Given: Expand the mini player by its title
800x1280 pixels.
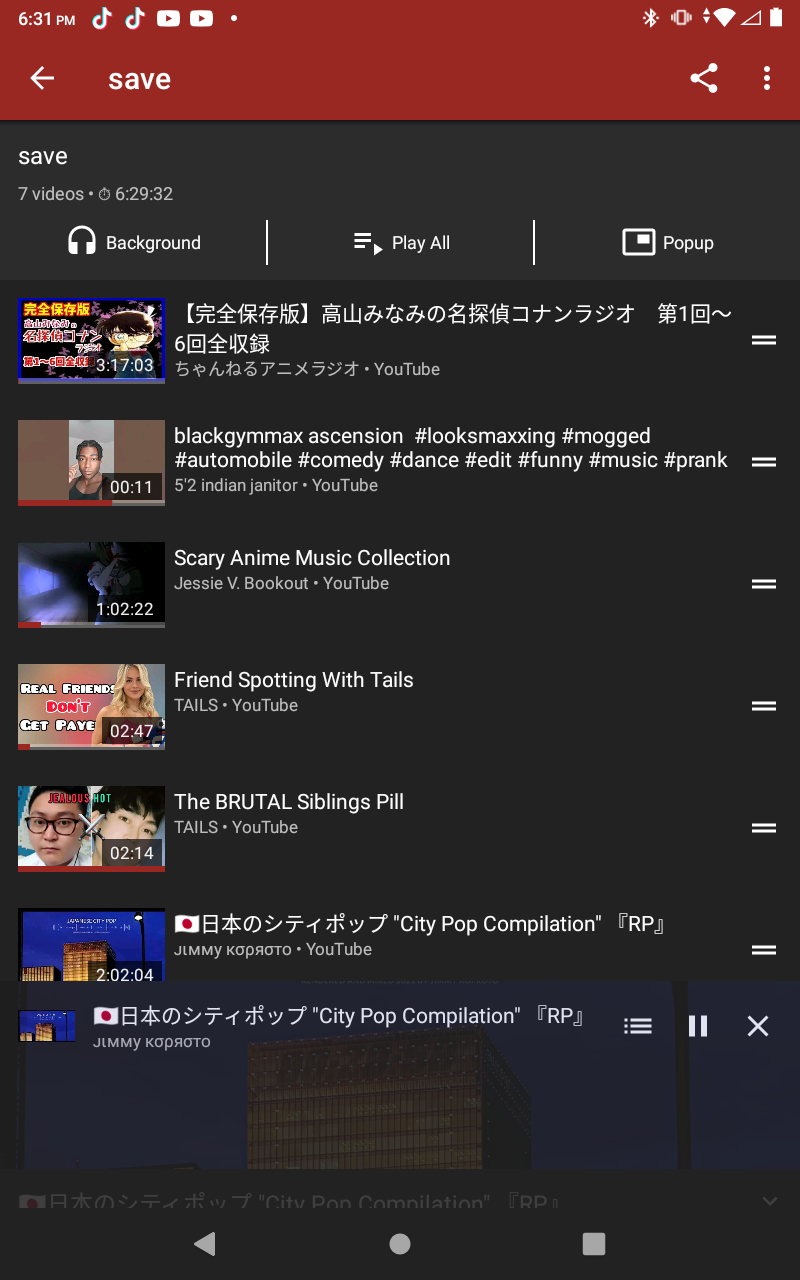Looking at the screenshot, I should pyautogui.click(x=338, y=1018).
